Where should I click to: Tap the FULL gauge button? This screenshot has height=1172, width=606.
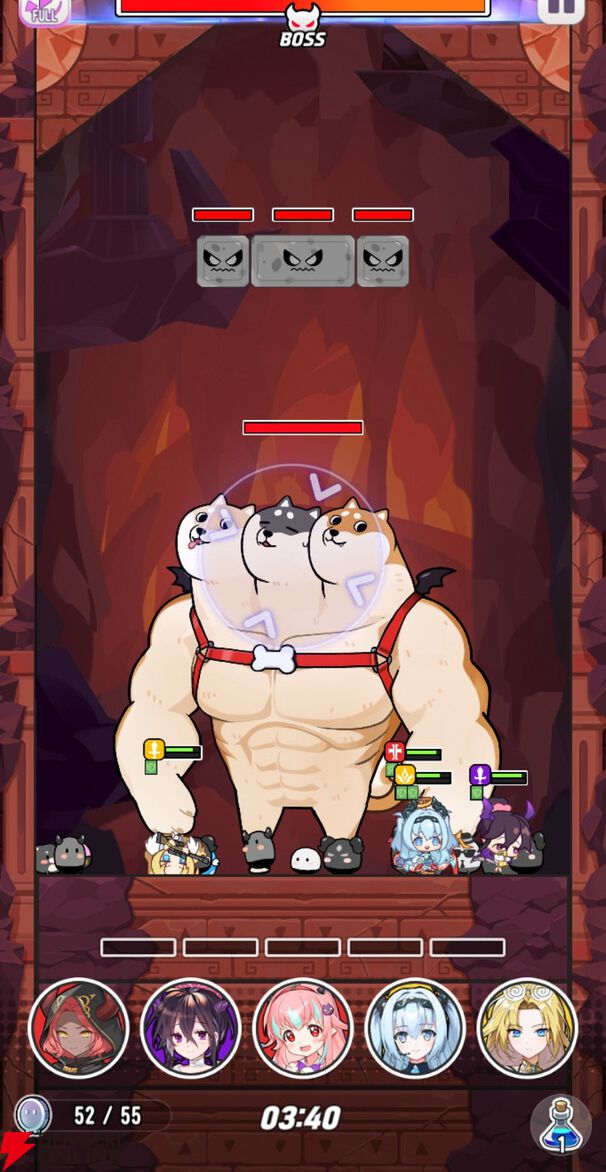coord(44,10)
